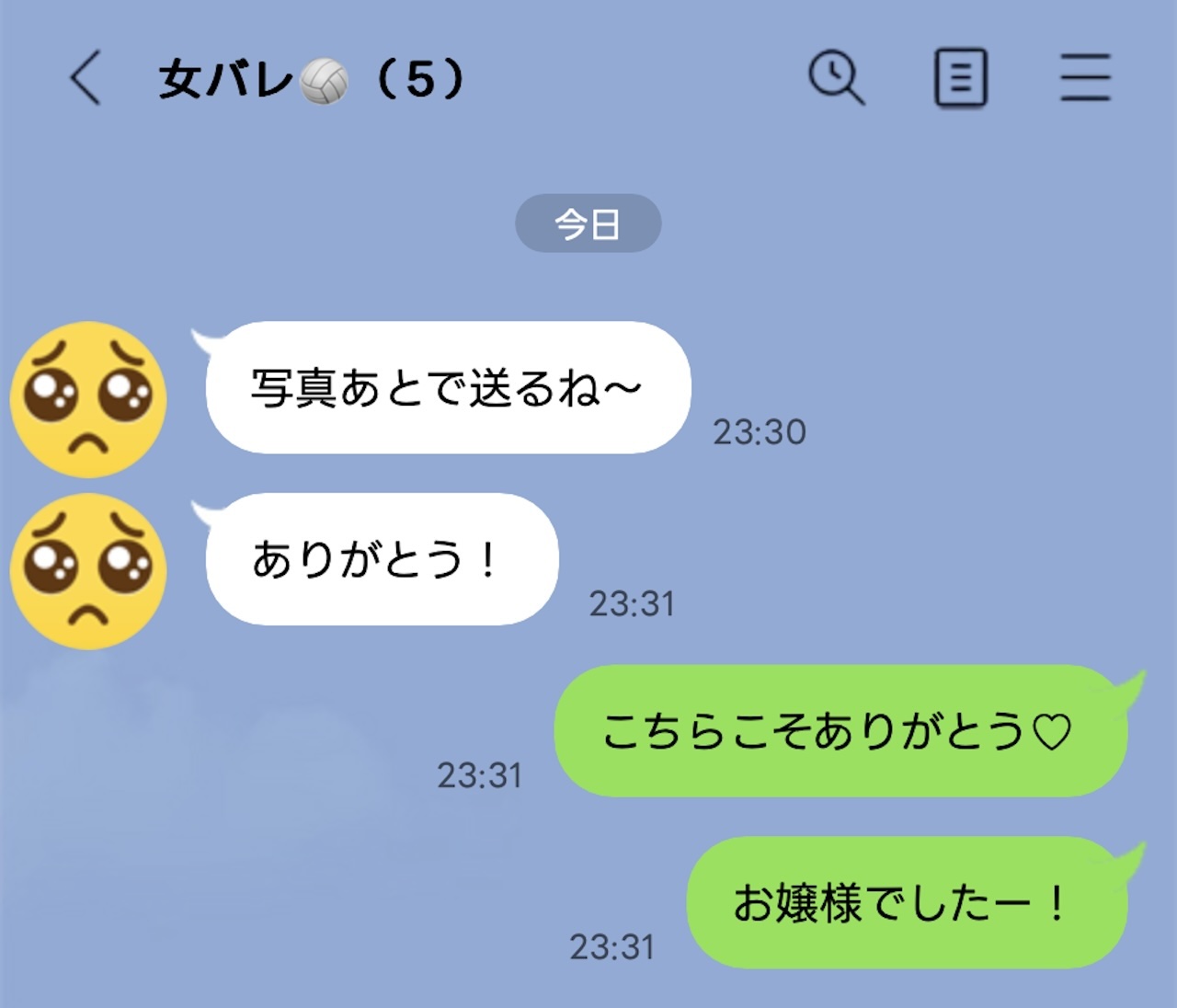Open the chat history search
Image resolution: width=1177 pixels, height=1008 pixels.
pyautogui.click(x=836, y=77)
